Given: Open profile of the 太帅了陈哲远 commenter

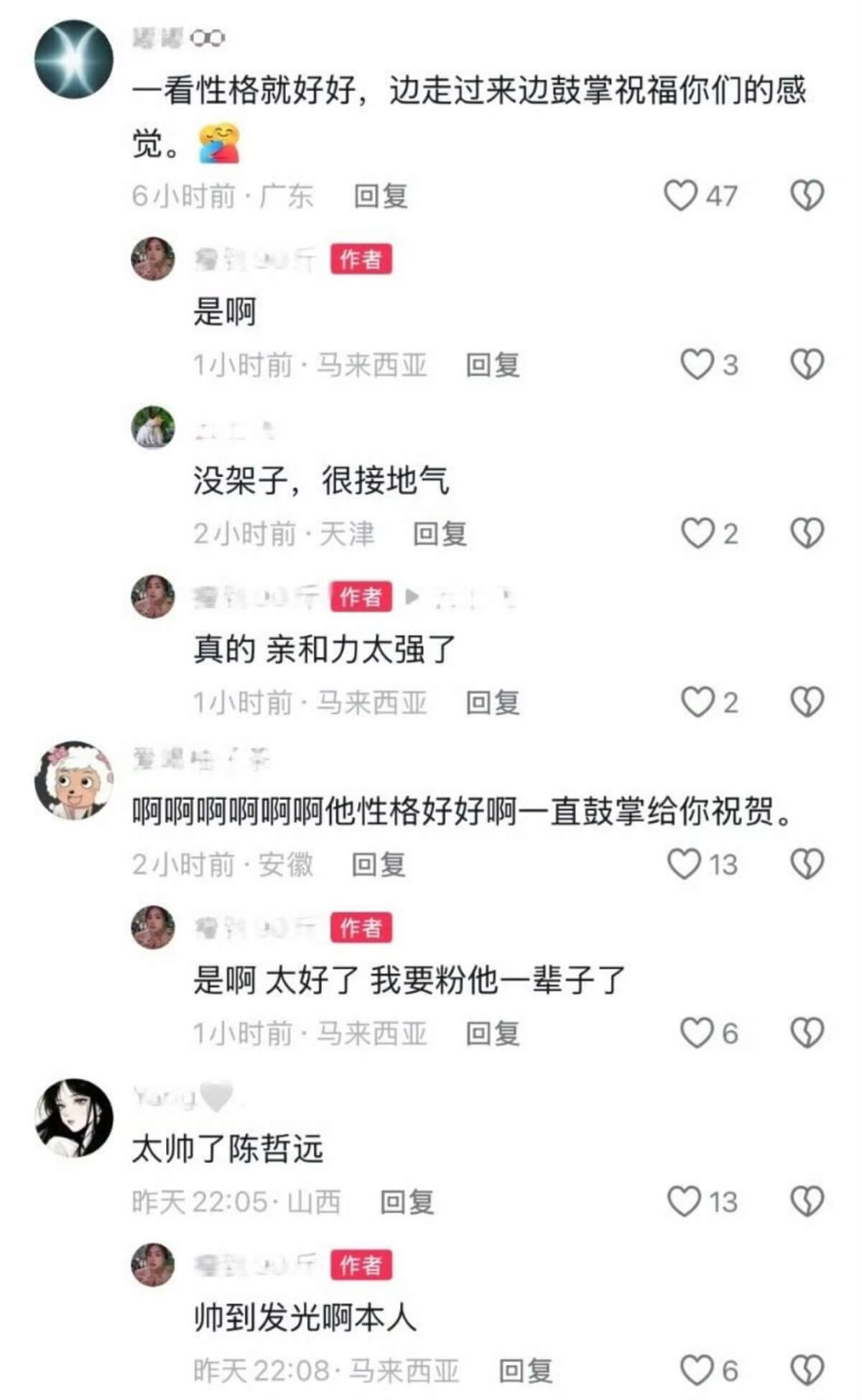Looking at the screenshot, I should point(74,1117).
